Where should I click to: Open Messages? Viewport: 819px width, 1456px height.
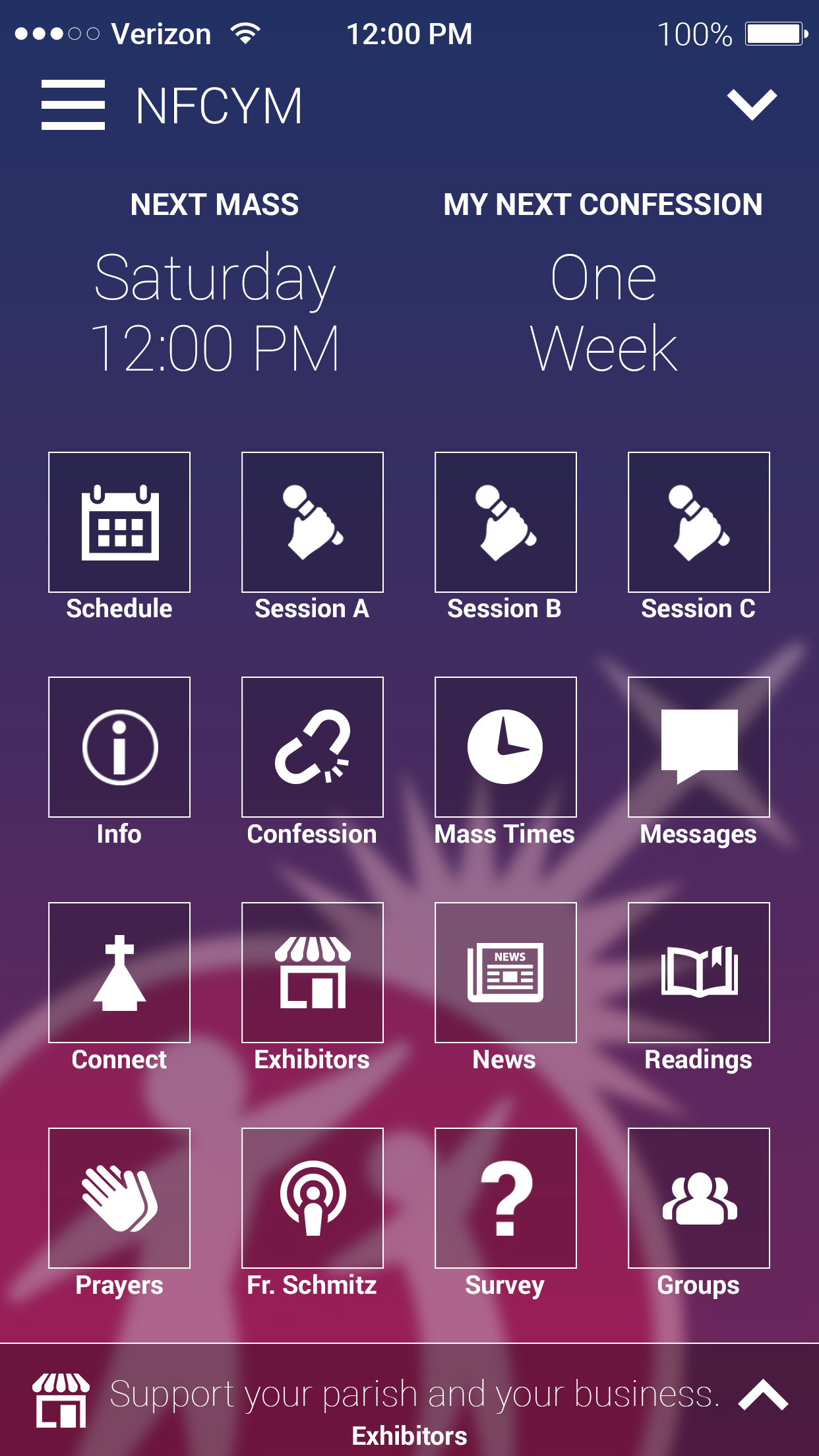699,747
